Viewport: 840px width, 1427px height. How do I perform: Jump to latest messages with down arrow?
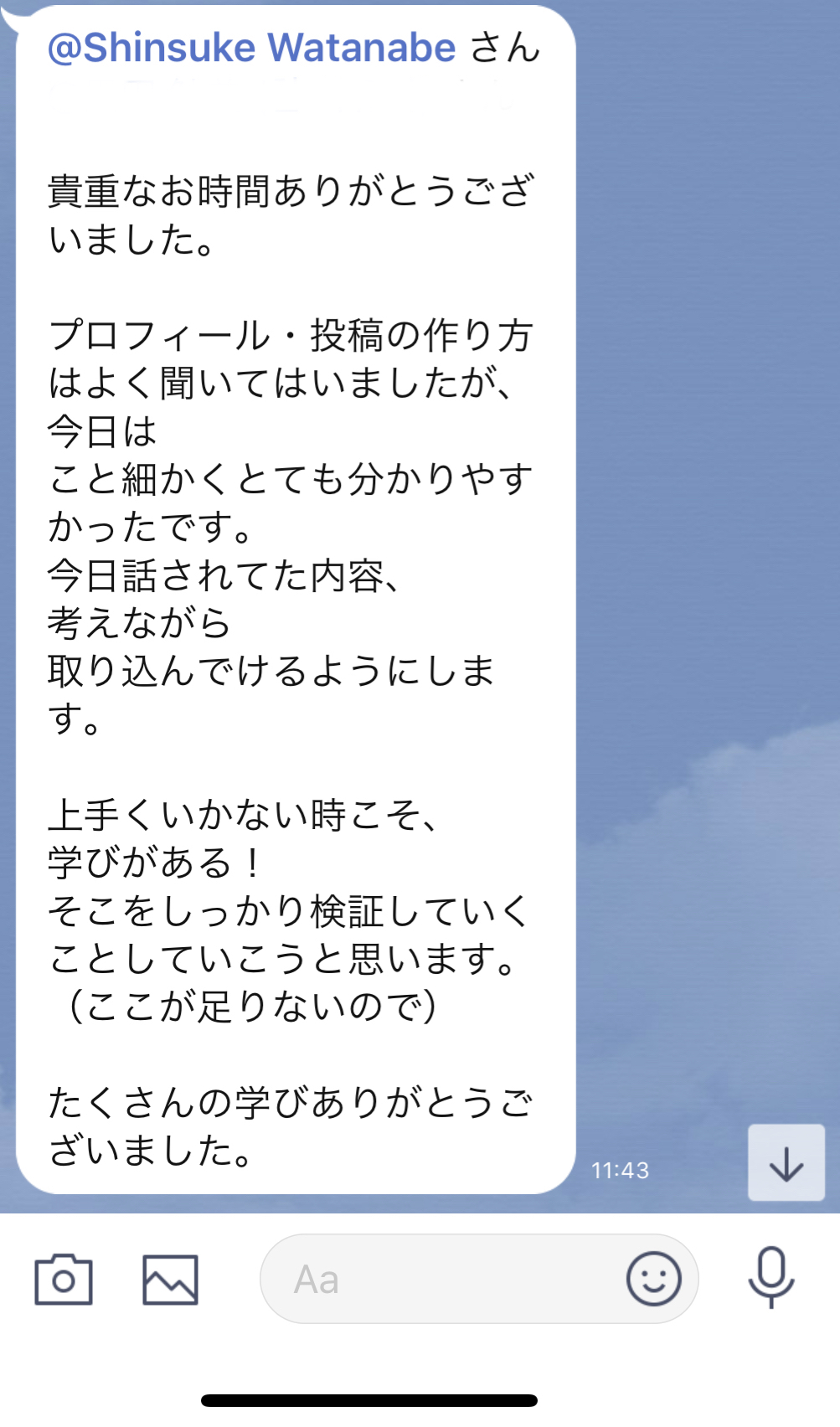786,1163
